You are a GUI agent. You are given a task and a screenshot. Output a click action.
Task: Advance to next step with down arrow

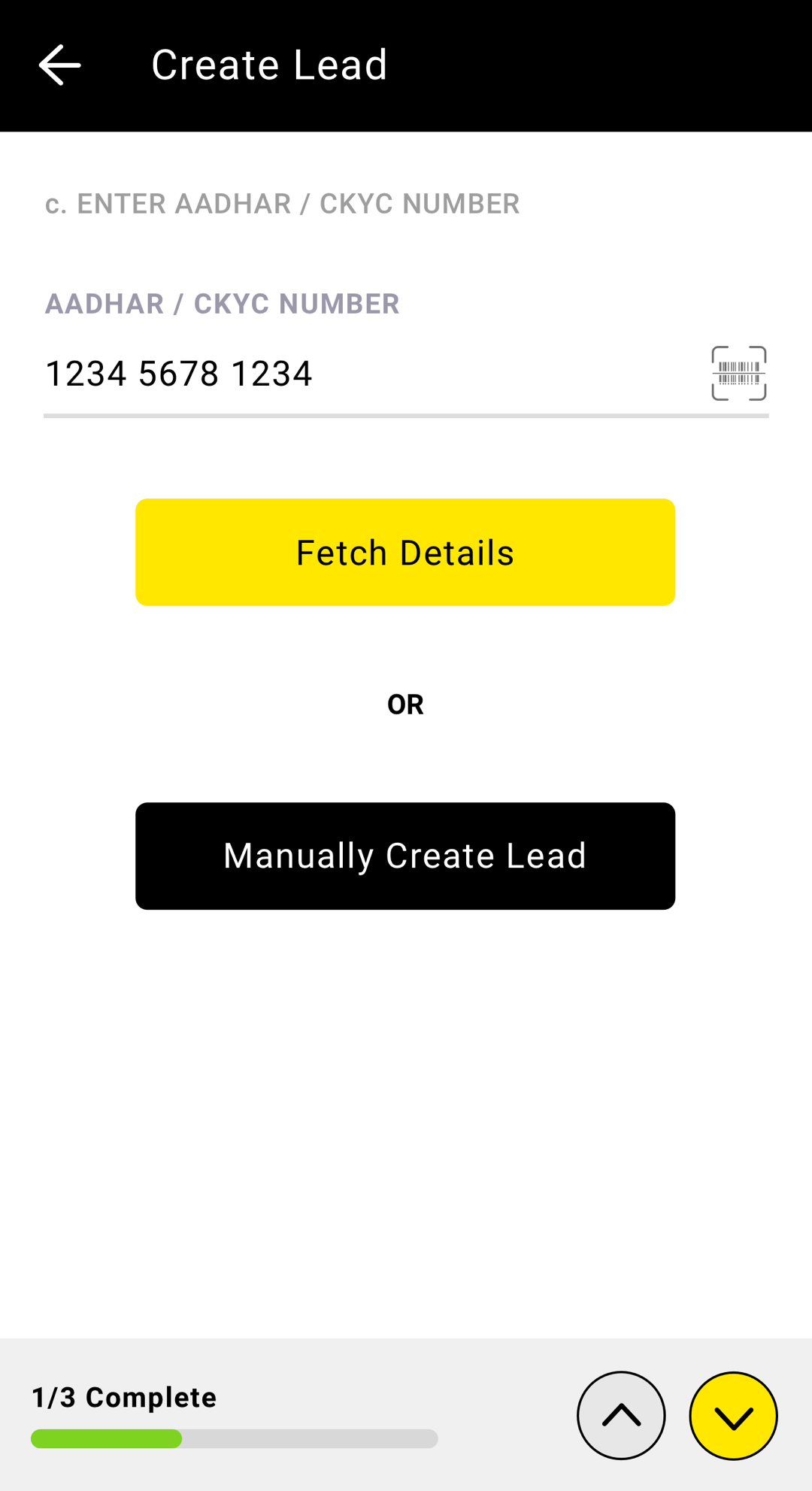tap(734, 1416)
